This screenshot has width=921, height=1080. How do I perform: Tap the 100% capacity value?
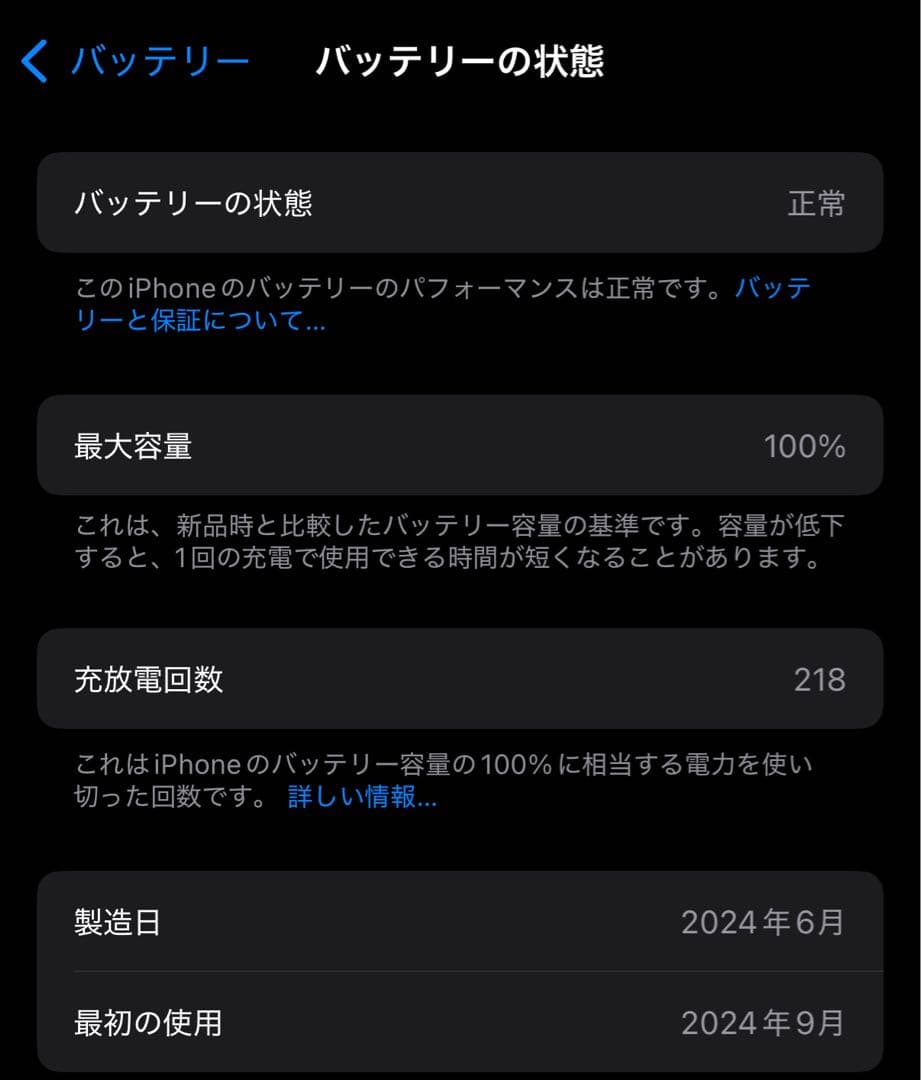[x=805, y=446]
